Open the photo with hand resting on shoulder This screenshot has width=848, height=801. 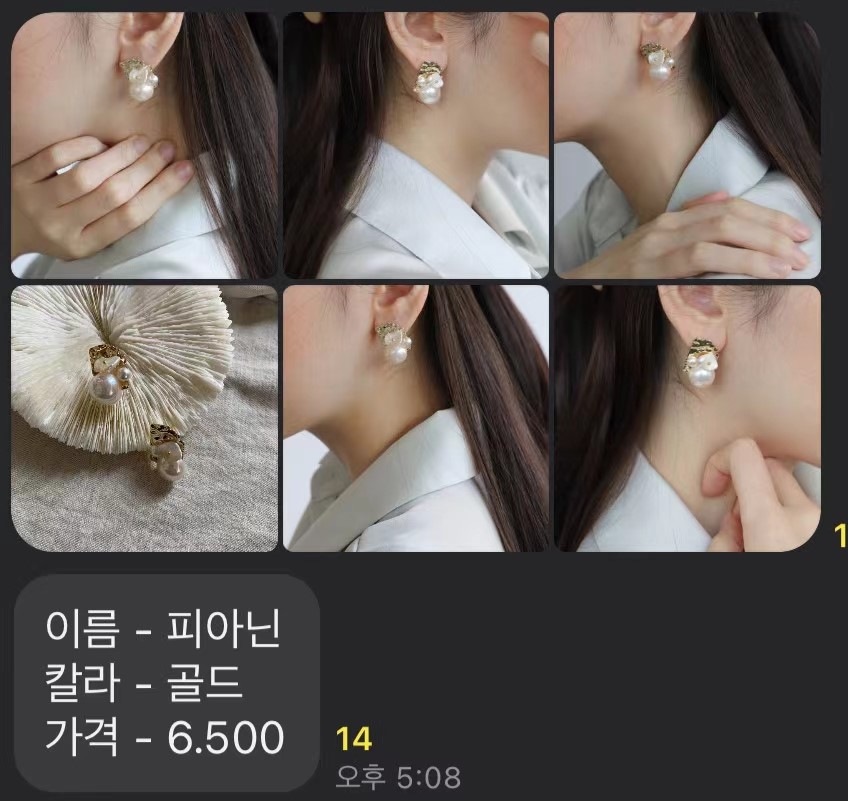pos(687,145)
